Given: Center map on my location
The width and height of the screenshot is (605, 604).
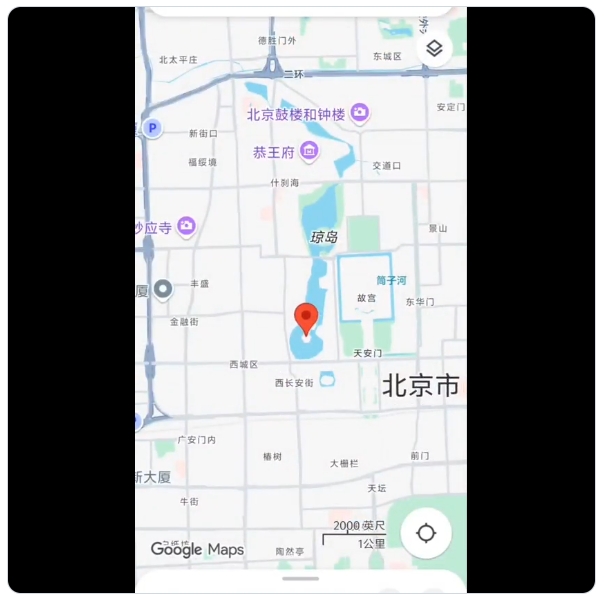Looking at the screenshot, I should tap(426, 533).
